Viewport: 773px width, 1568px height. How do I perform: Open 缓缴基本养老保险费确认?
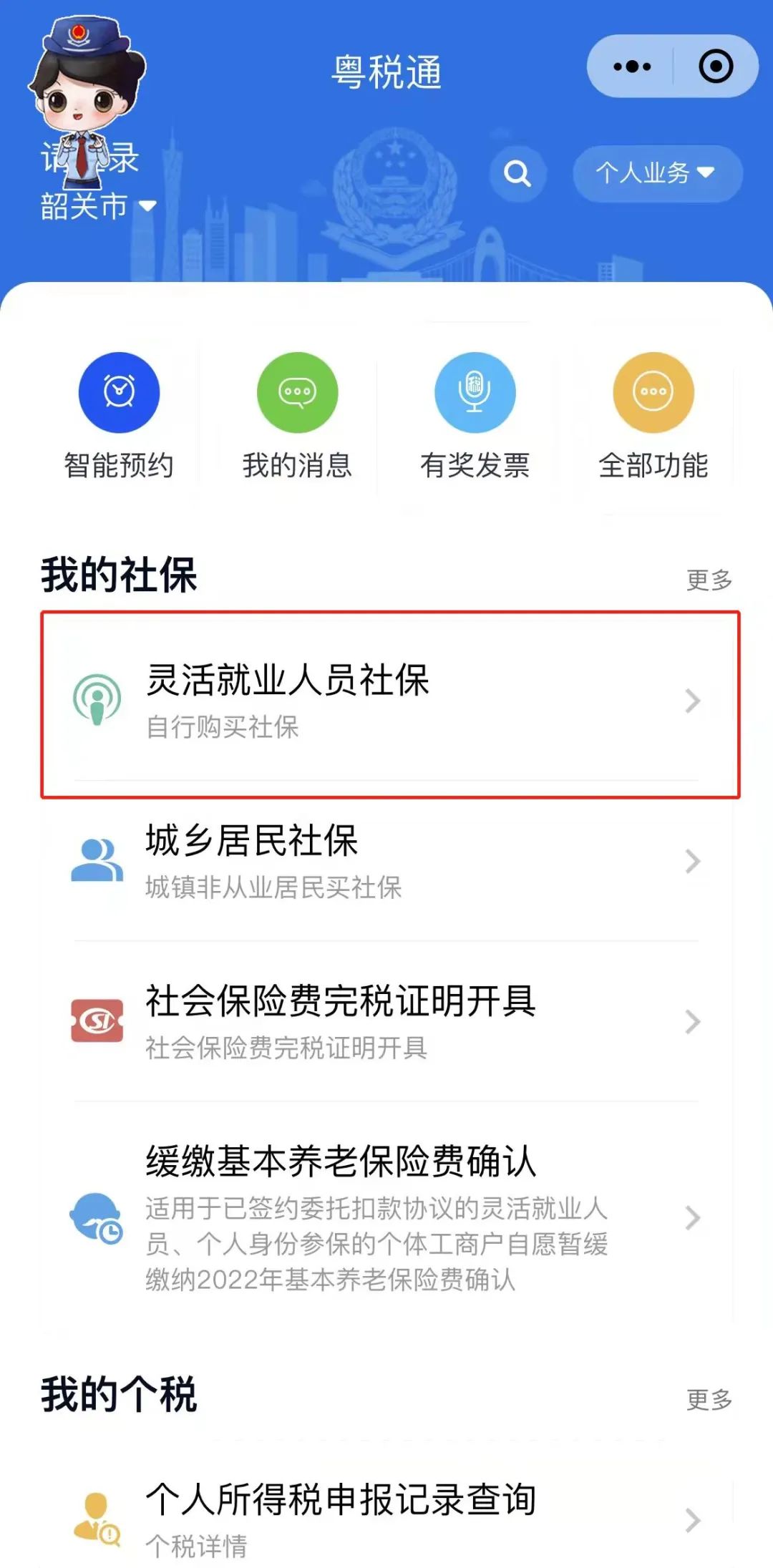390,1217
